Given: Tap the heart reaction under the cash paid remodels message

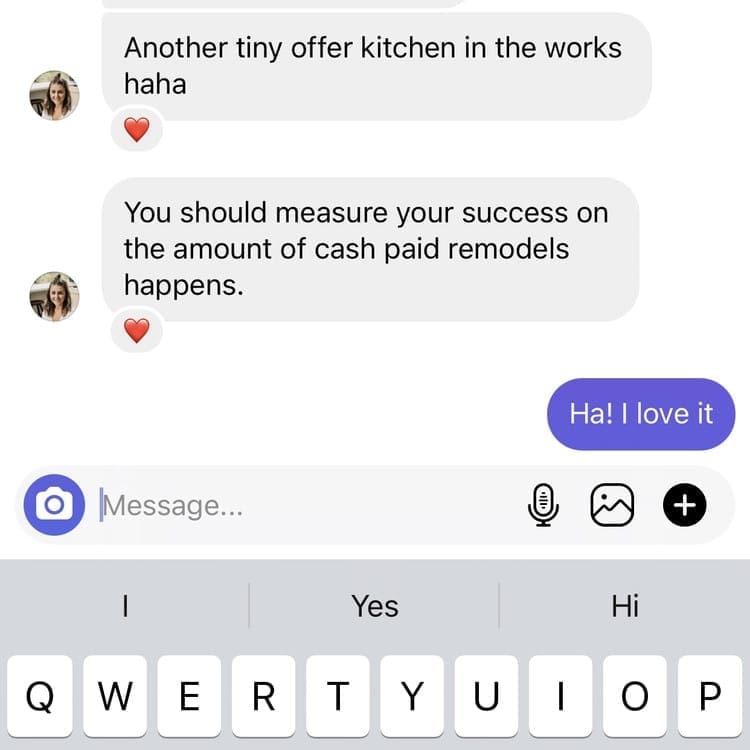Looking at the screenshot, I should pos(136,330).
